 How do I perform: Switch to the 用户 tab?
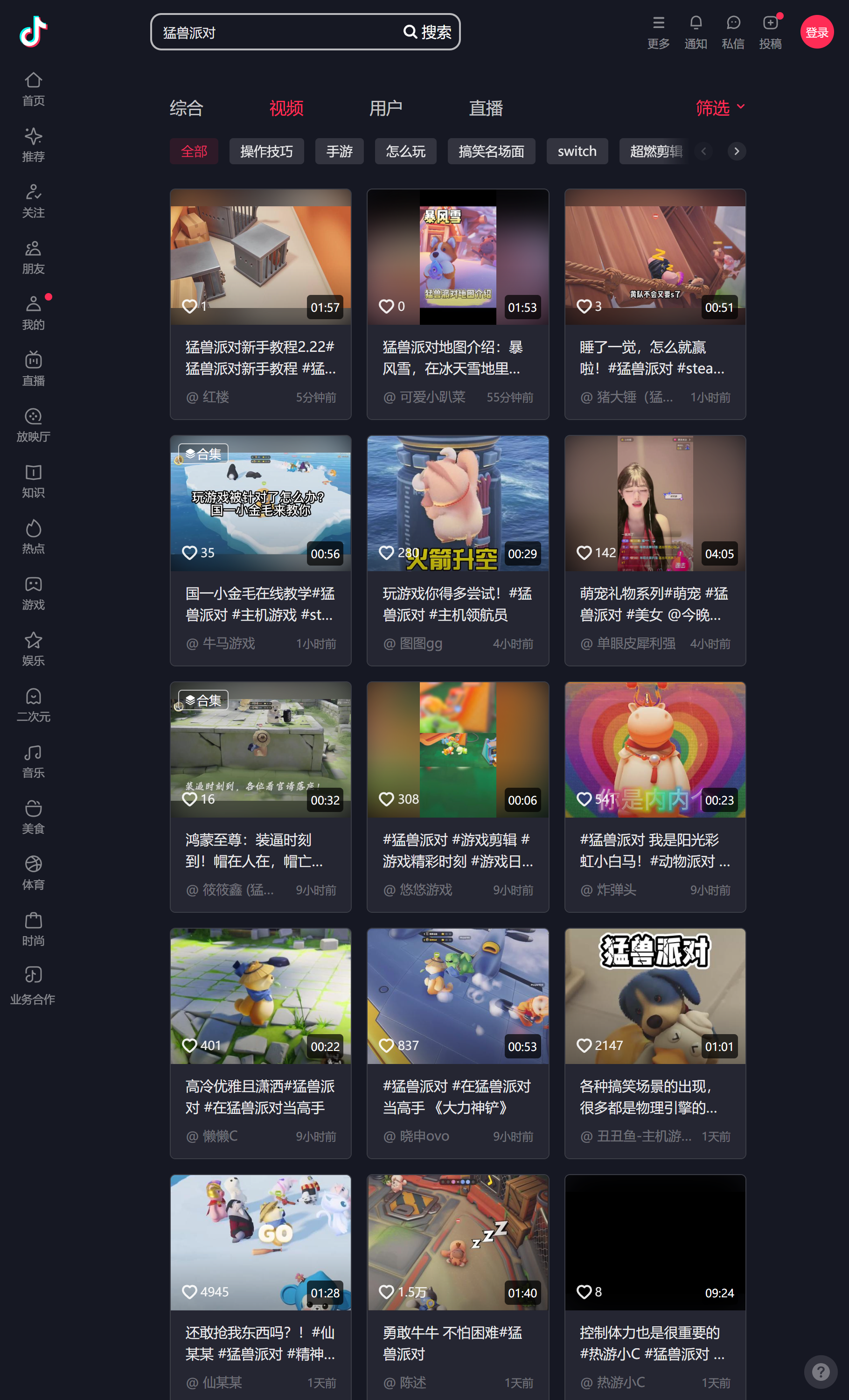pyautogui.click(x=386, y=108)
